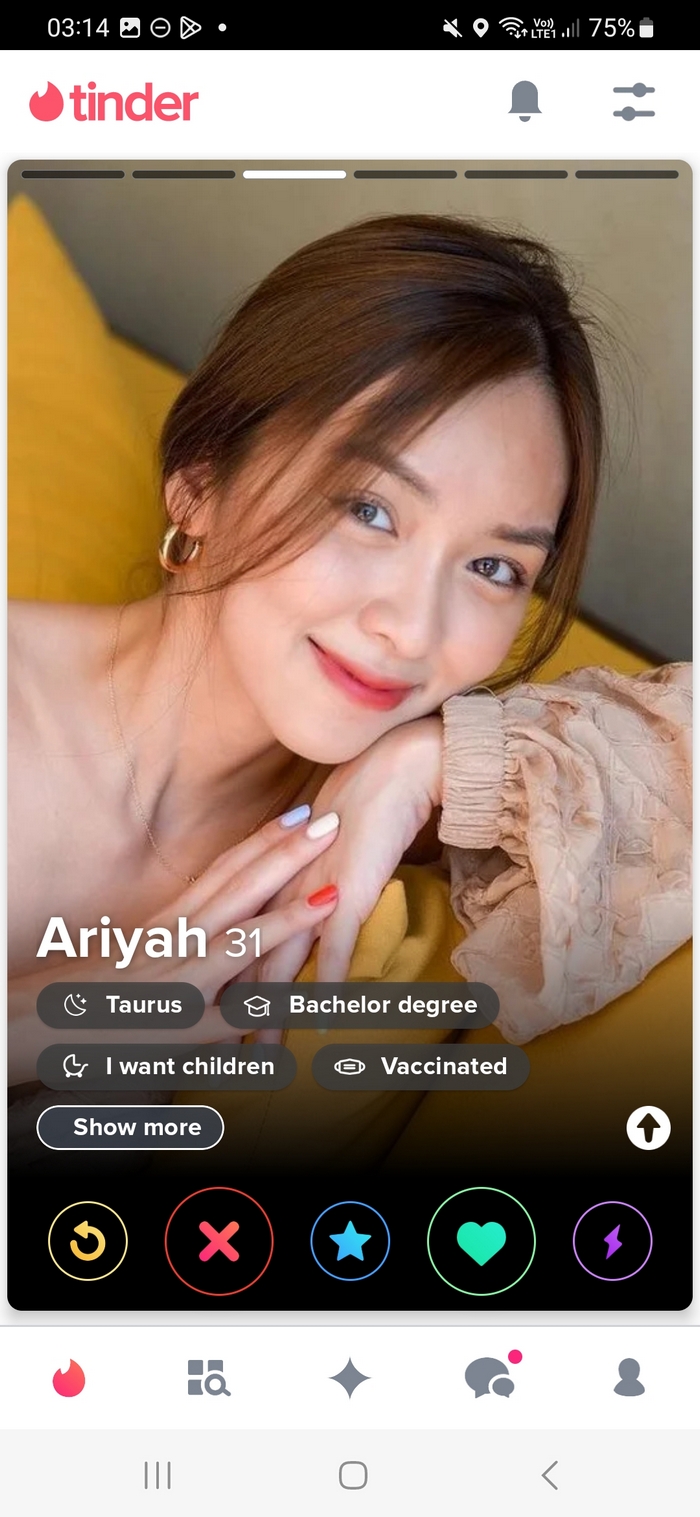Open discovery filter settings
700x1517 pixels.
(x=633, y=102)
